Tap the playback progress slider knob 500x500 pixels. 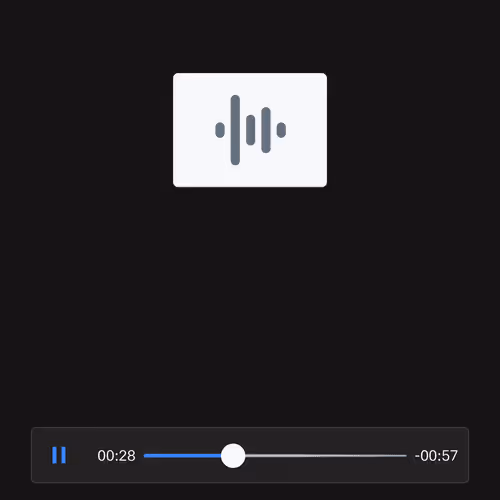pyautogui.click(x=233, y=456)
